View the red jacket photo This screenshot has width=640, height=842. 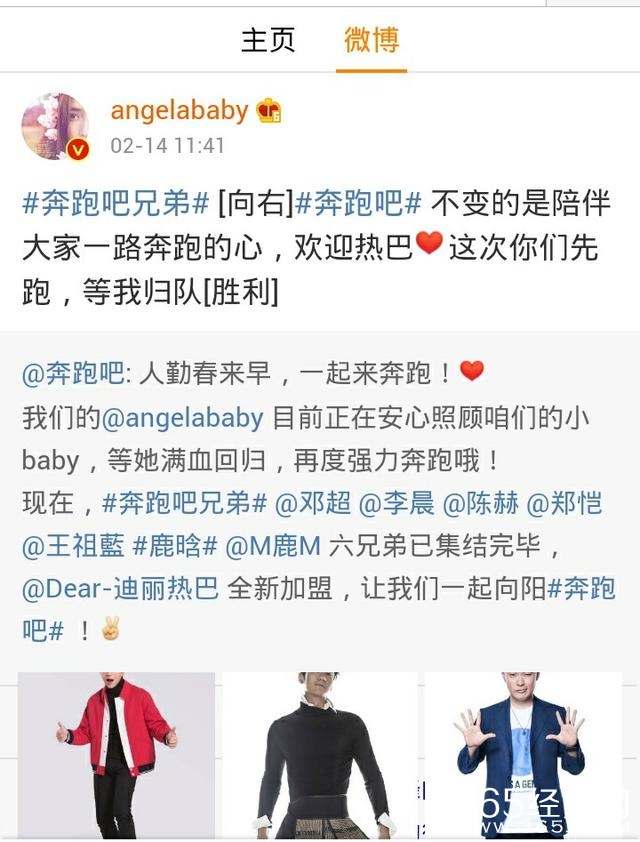pos(116,755)
